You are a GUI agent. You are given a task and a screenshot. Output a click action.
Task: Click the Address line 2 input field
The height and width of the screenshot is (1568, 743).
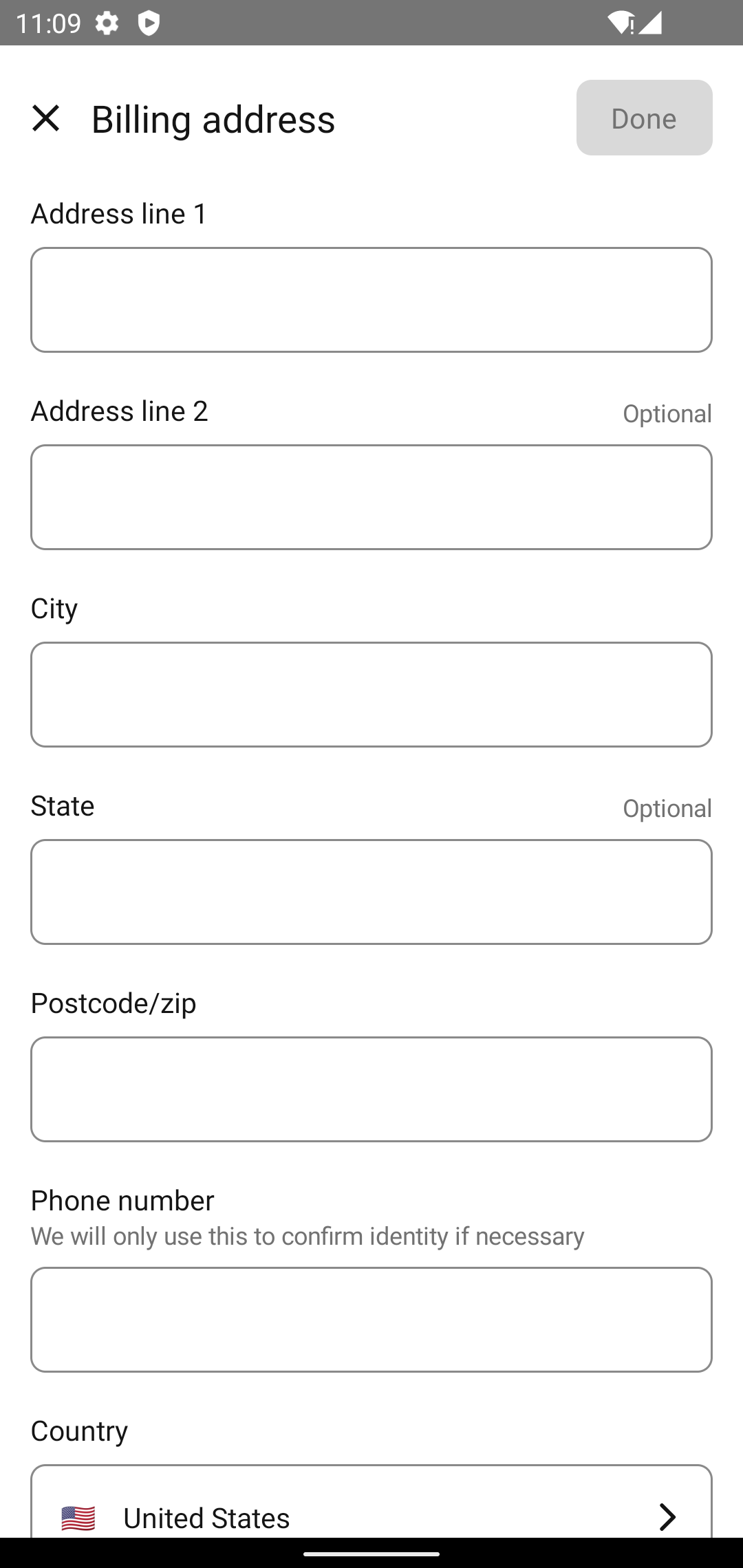tap(371, 497)
